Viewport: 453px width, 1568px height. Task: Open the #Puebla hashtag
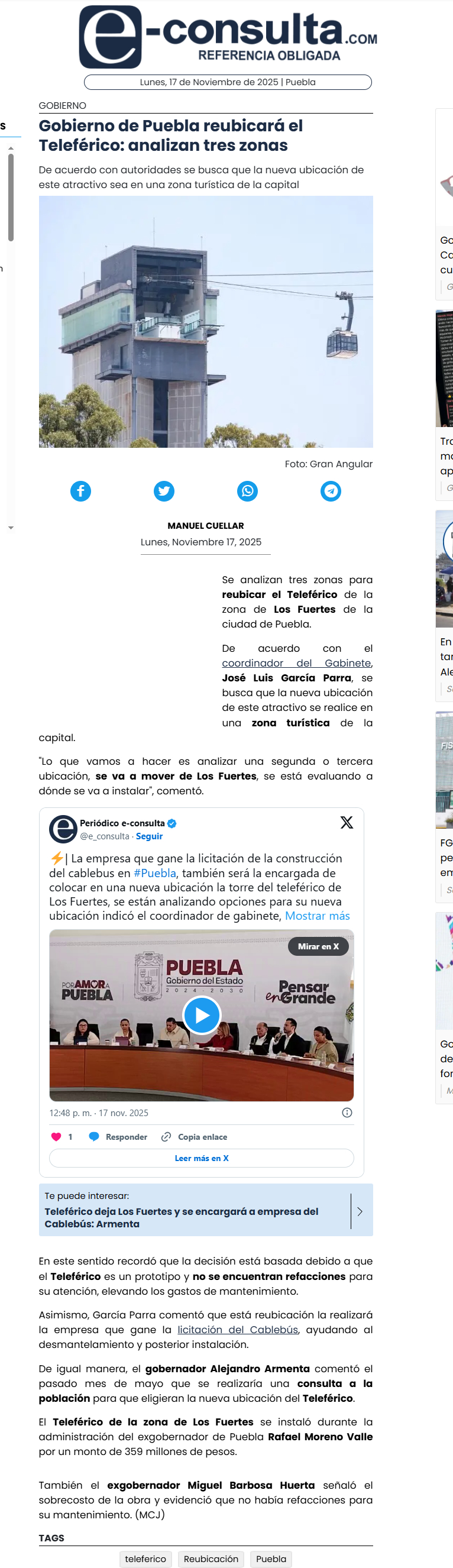click(x=155, y=873)
